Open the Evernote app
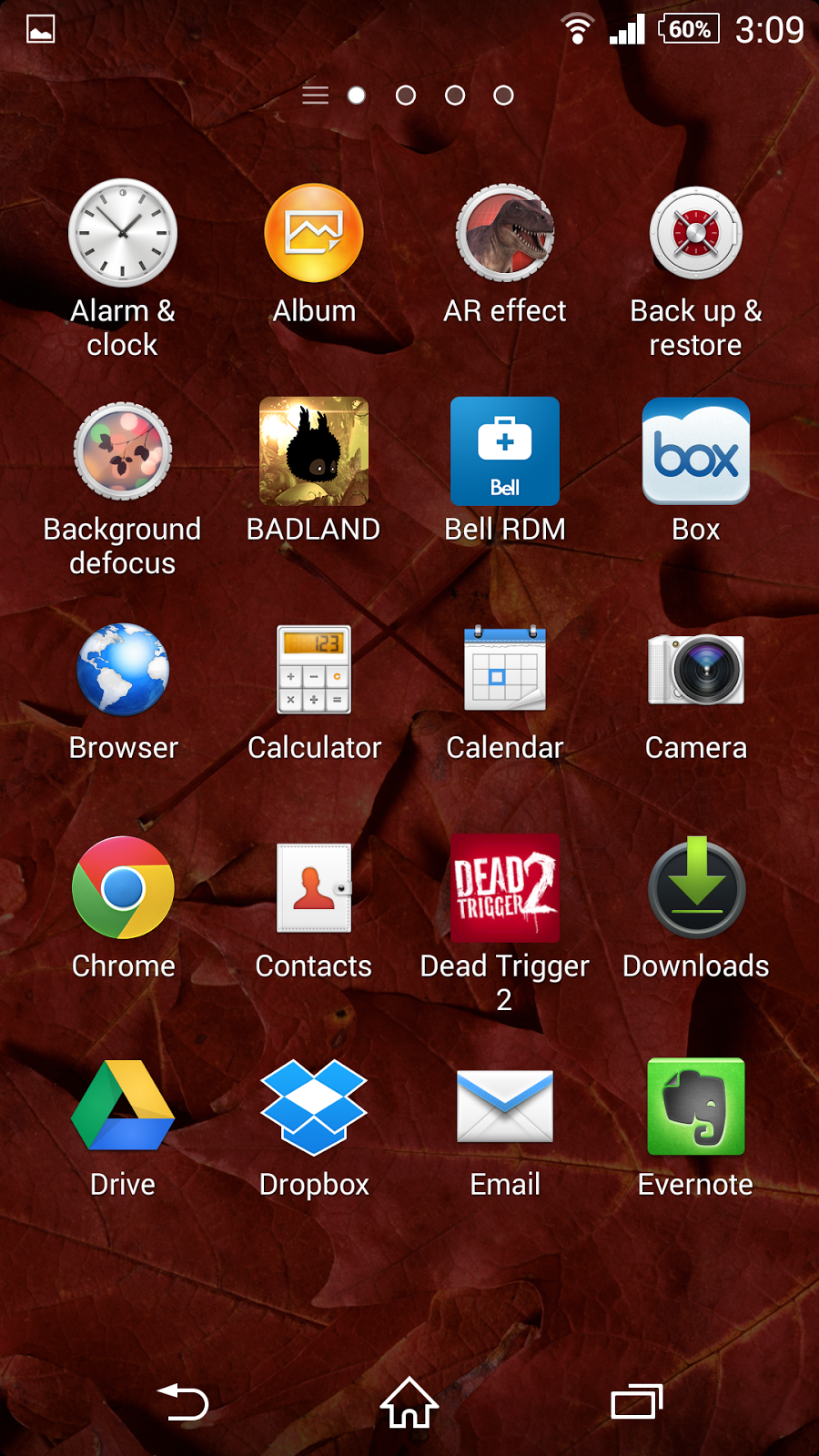 click(x=695, y=1107)
